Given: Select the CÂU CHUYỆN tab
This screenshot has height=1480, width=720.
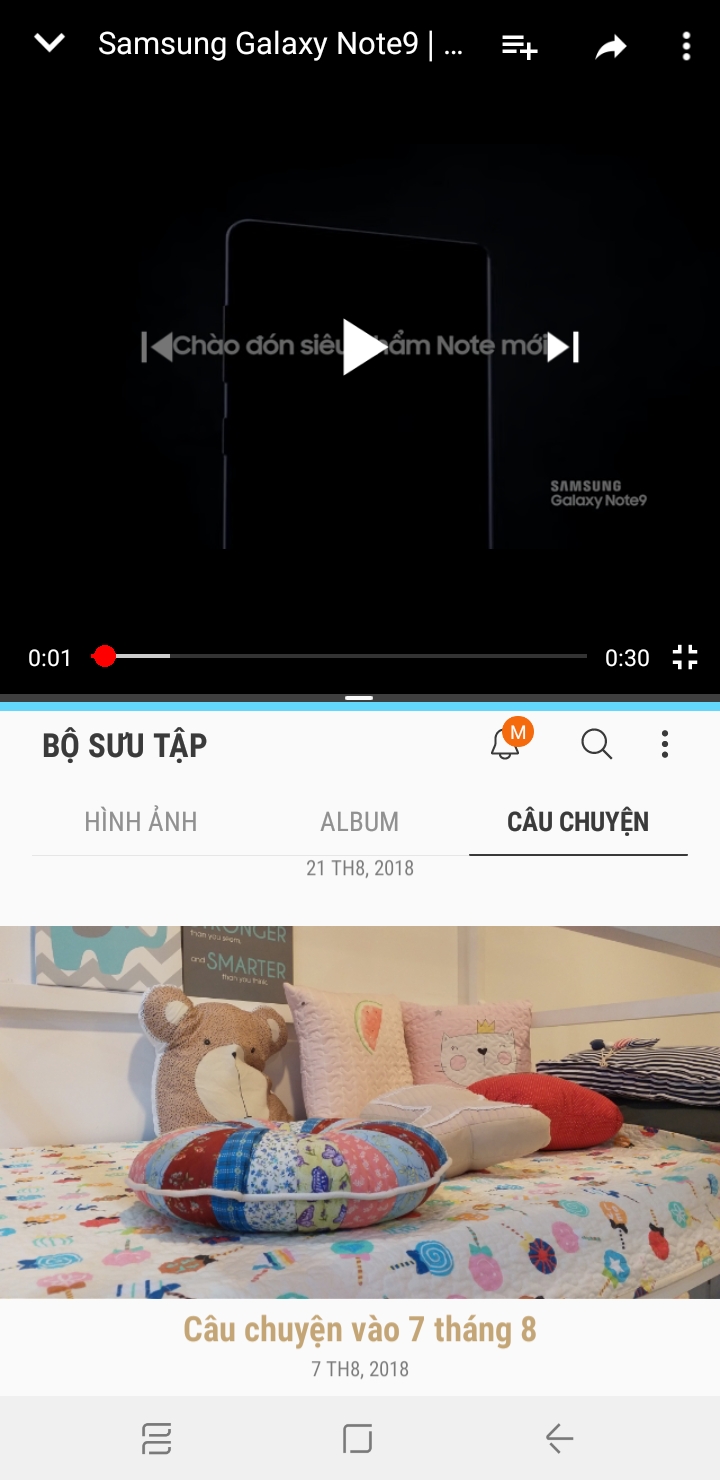Looking at the screenshot, I should [x=578, y=822].
